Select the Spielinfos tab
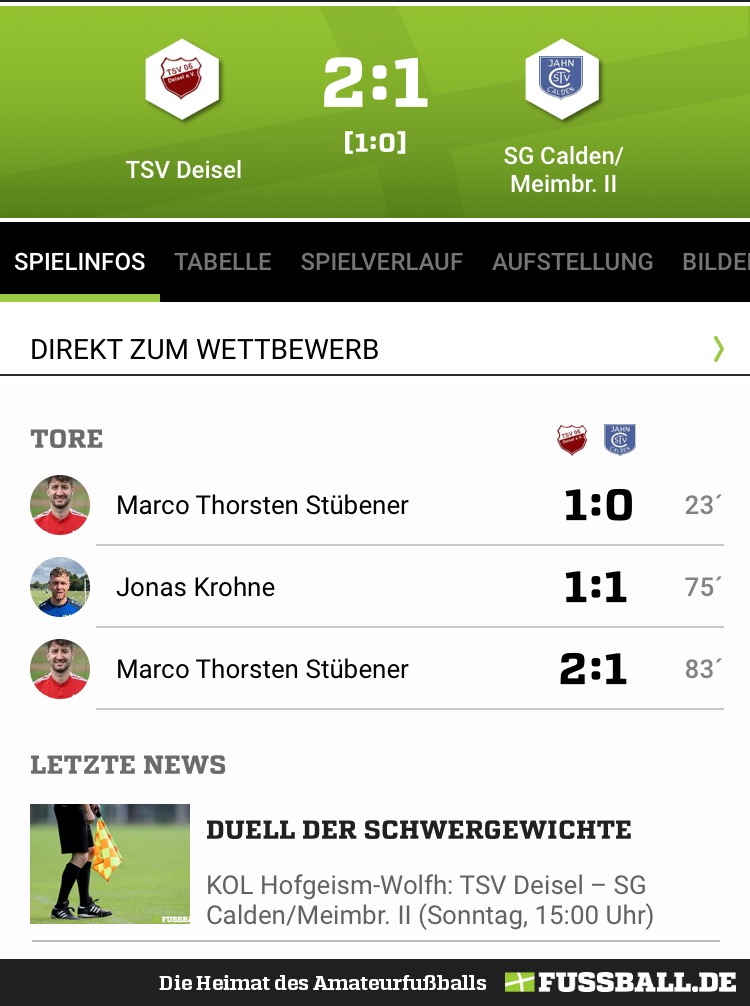Viewport: 750px width, 1006px height. pos(80,262)
